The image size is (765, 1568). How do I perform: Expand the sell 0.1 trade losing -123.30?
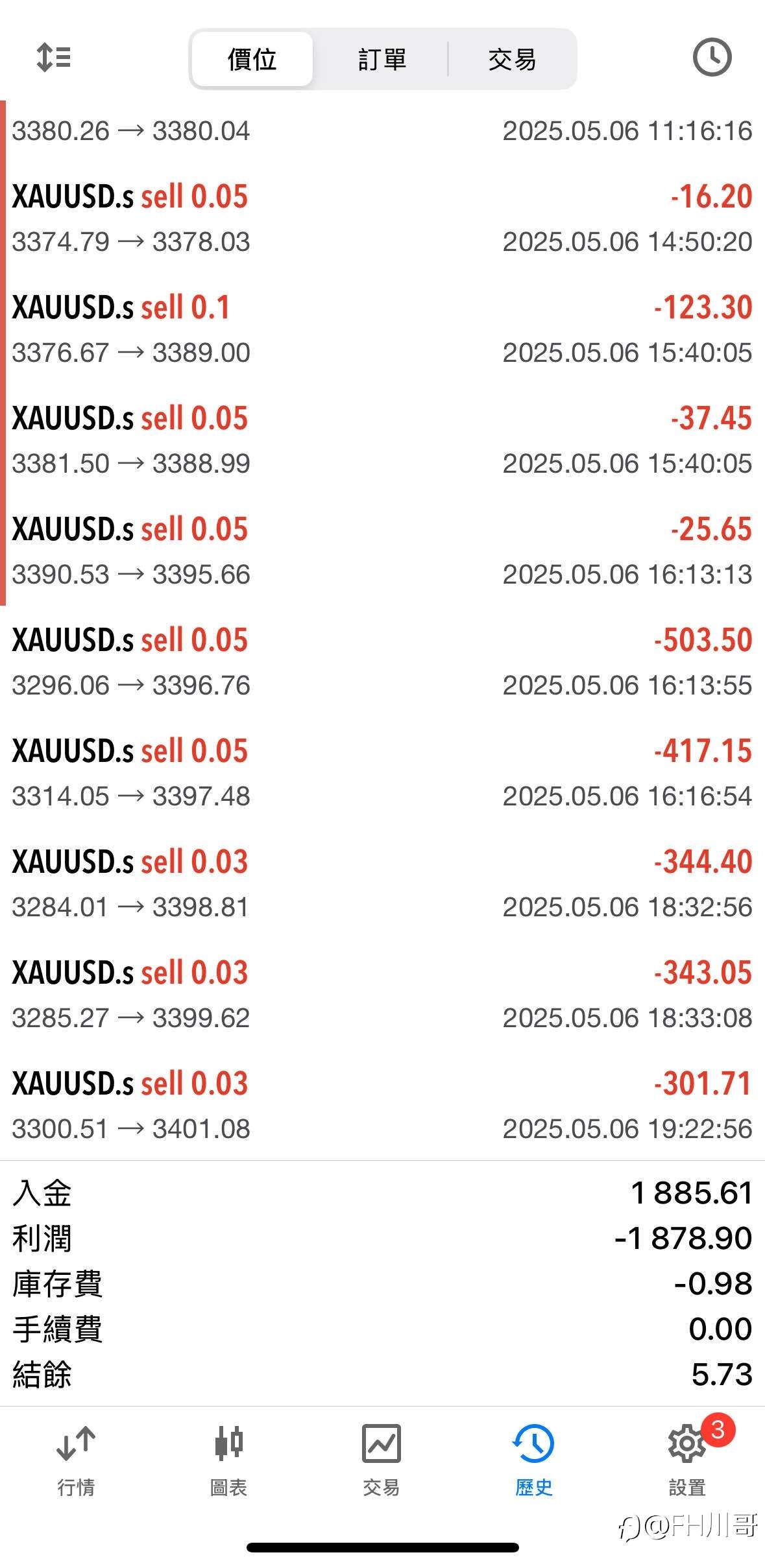(x=382, y=329)
